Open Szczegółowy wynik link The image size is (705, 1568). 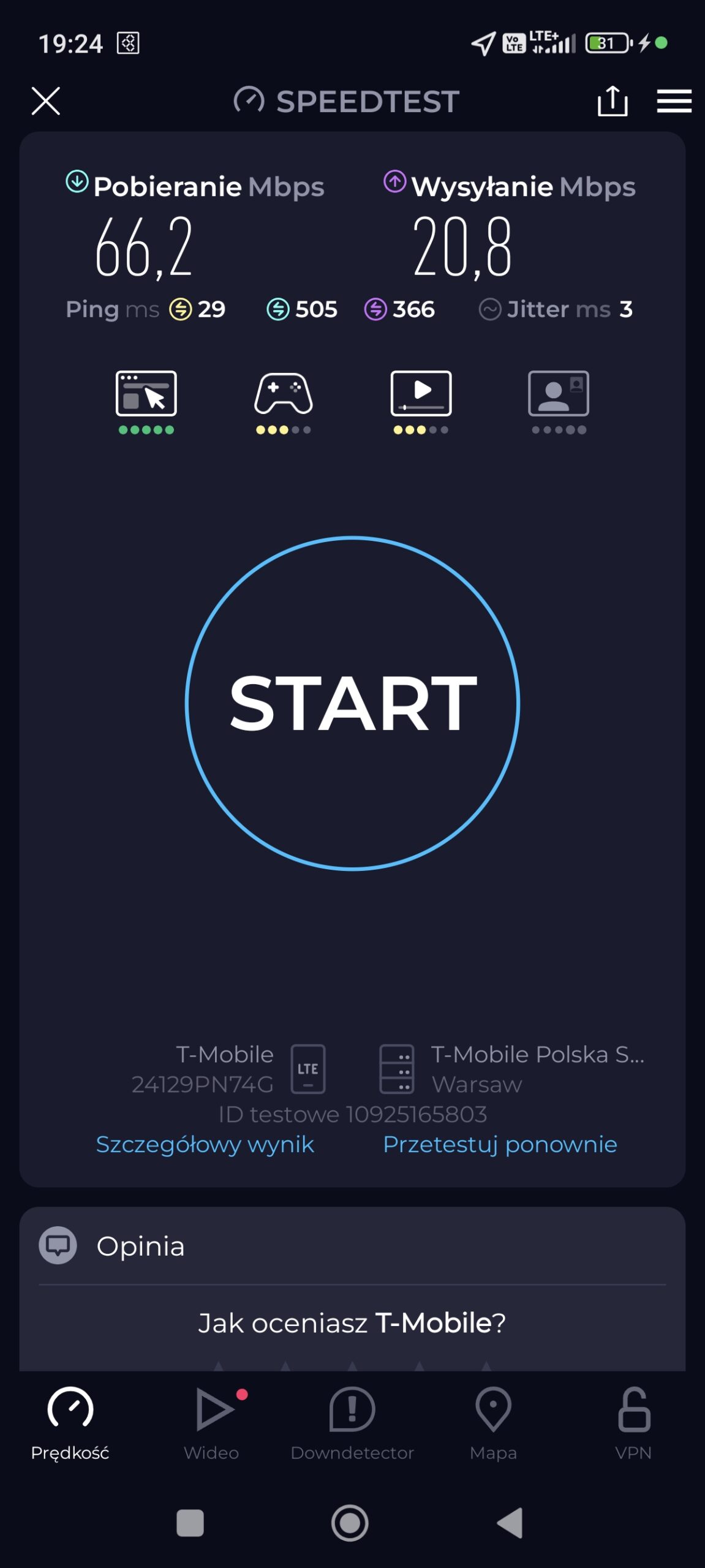pyautogui.click(x=205, y=1144)
